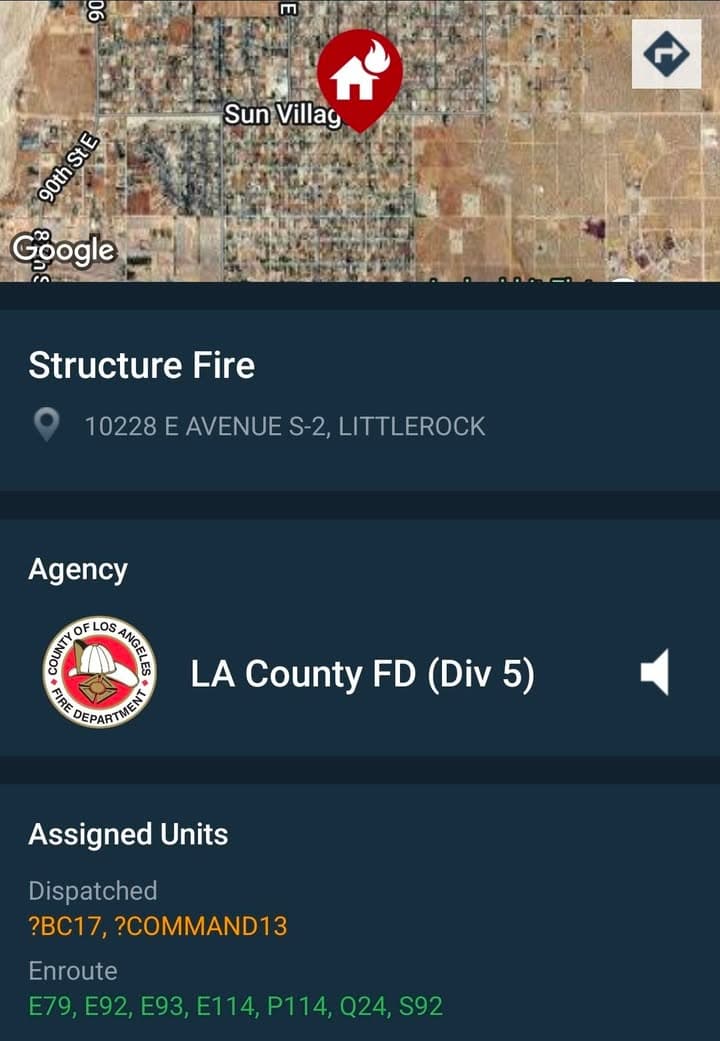Expand the Assigned Units section
Viewport: 720px width, 1041px height.
pos(130,834)
